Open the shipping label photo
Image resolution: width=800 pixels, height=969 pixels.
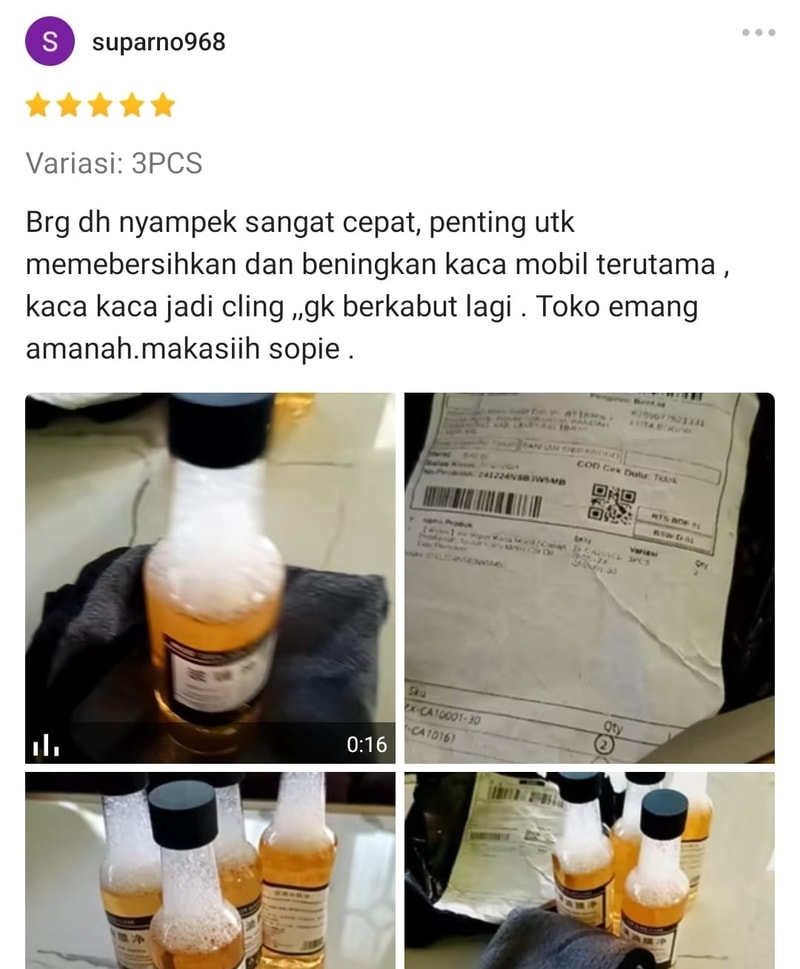589,577
